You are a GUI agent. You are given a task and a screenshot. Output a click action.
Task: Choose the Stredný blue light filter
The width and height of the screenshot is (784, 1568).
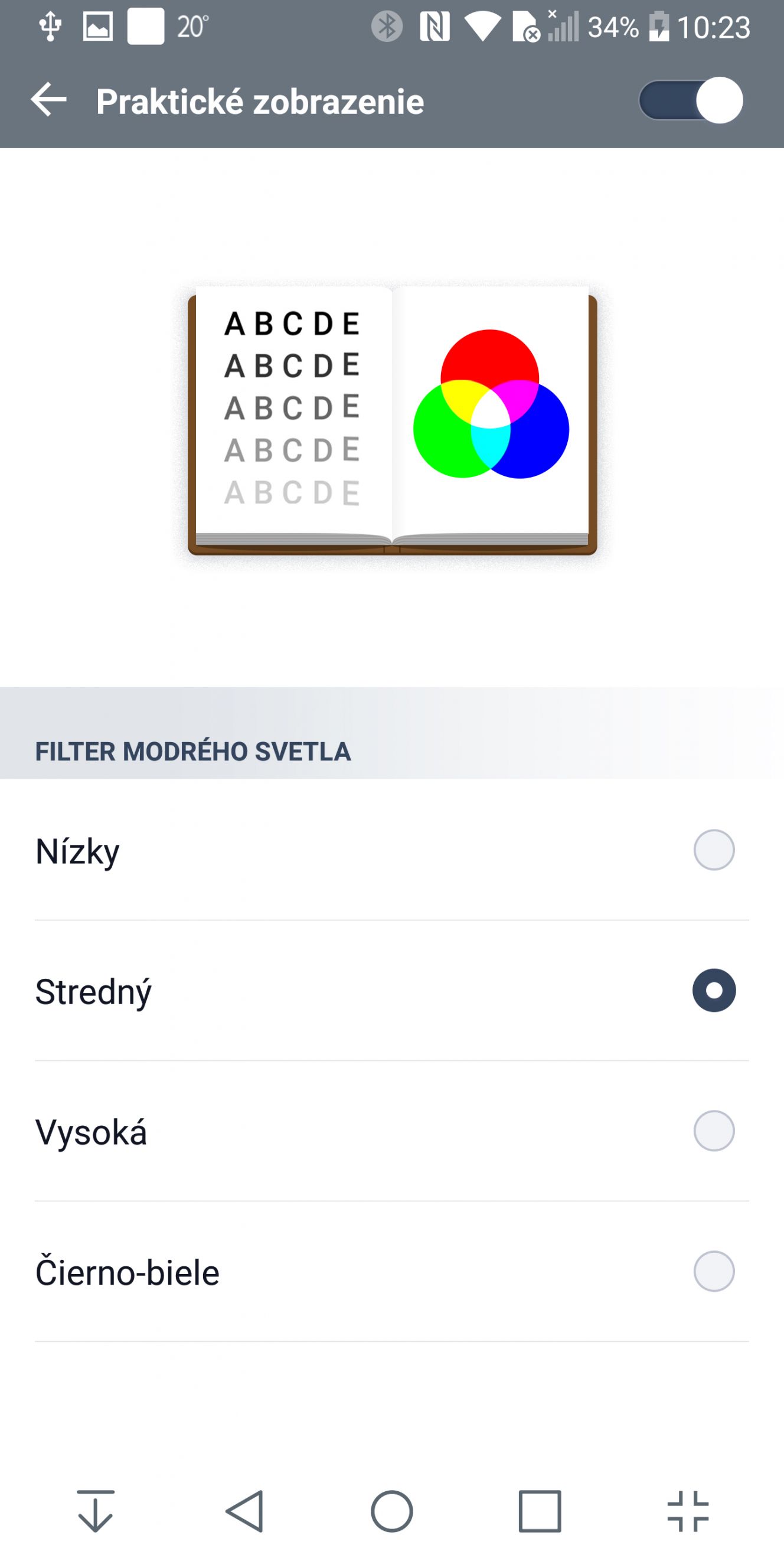[x=392, y=991]
